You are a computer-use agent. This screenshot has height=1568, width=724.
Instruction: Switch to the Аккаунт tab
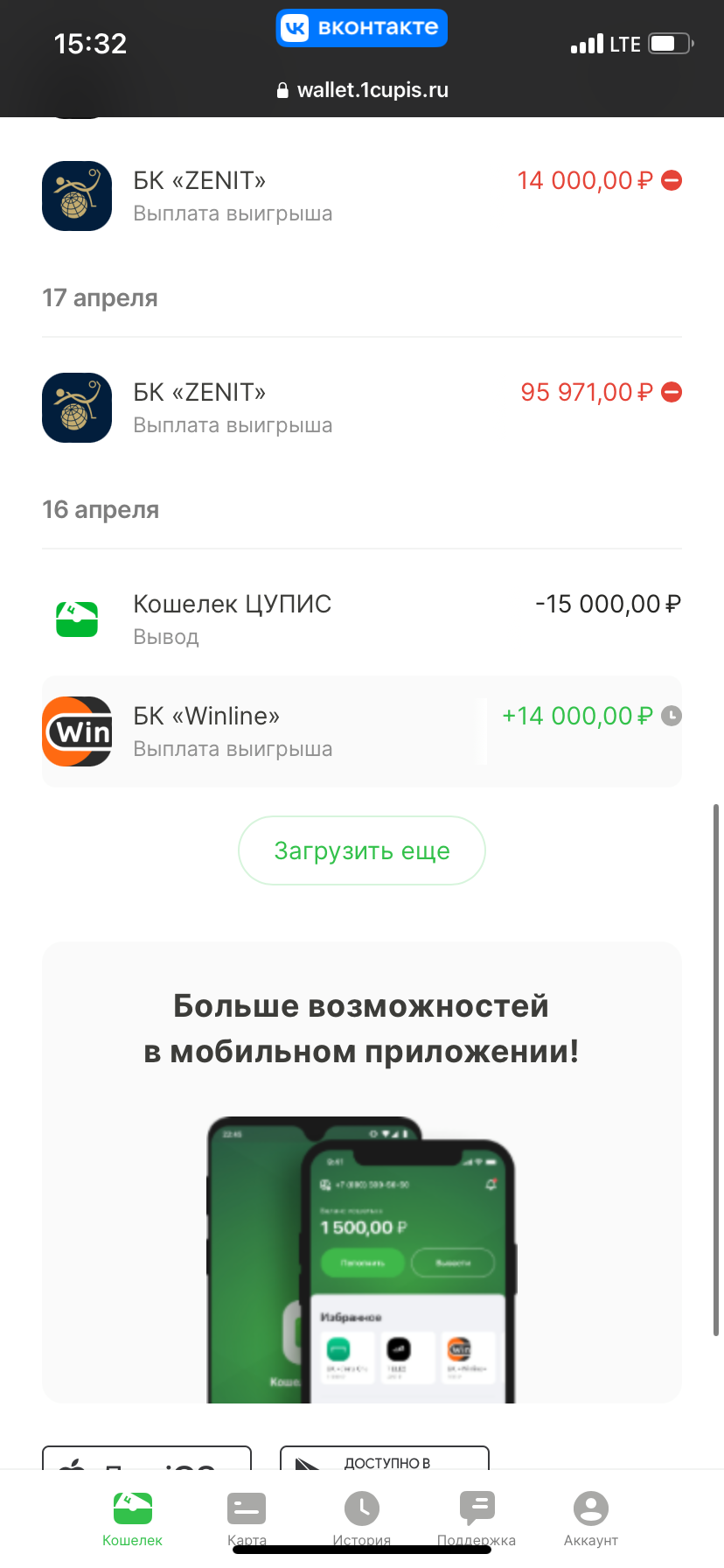tap(591, 1517)
